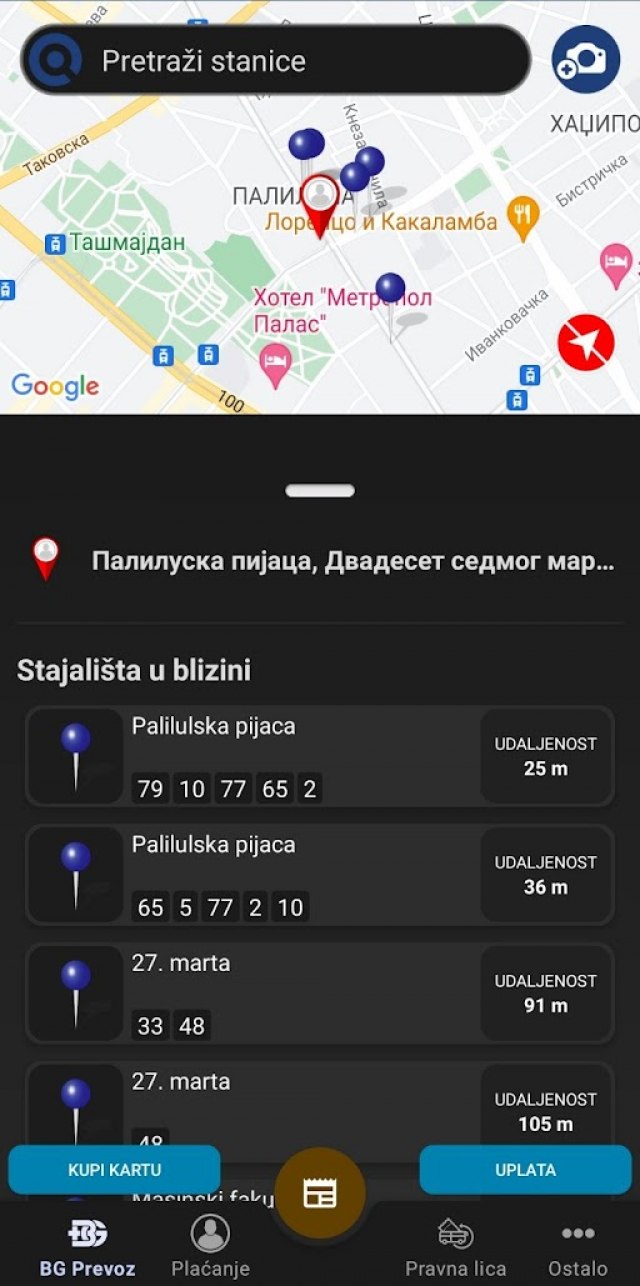640x1286 pixels.
Task: Open the Ostalo tab
Action: [578, 1248]
